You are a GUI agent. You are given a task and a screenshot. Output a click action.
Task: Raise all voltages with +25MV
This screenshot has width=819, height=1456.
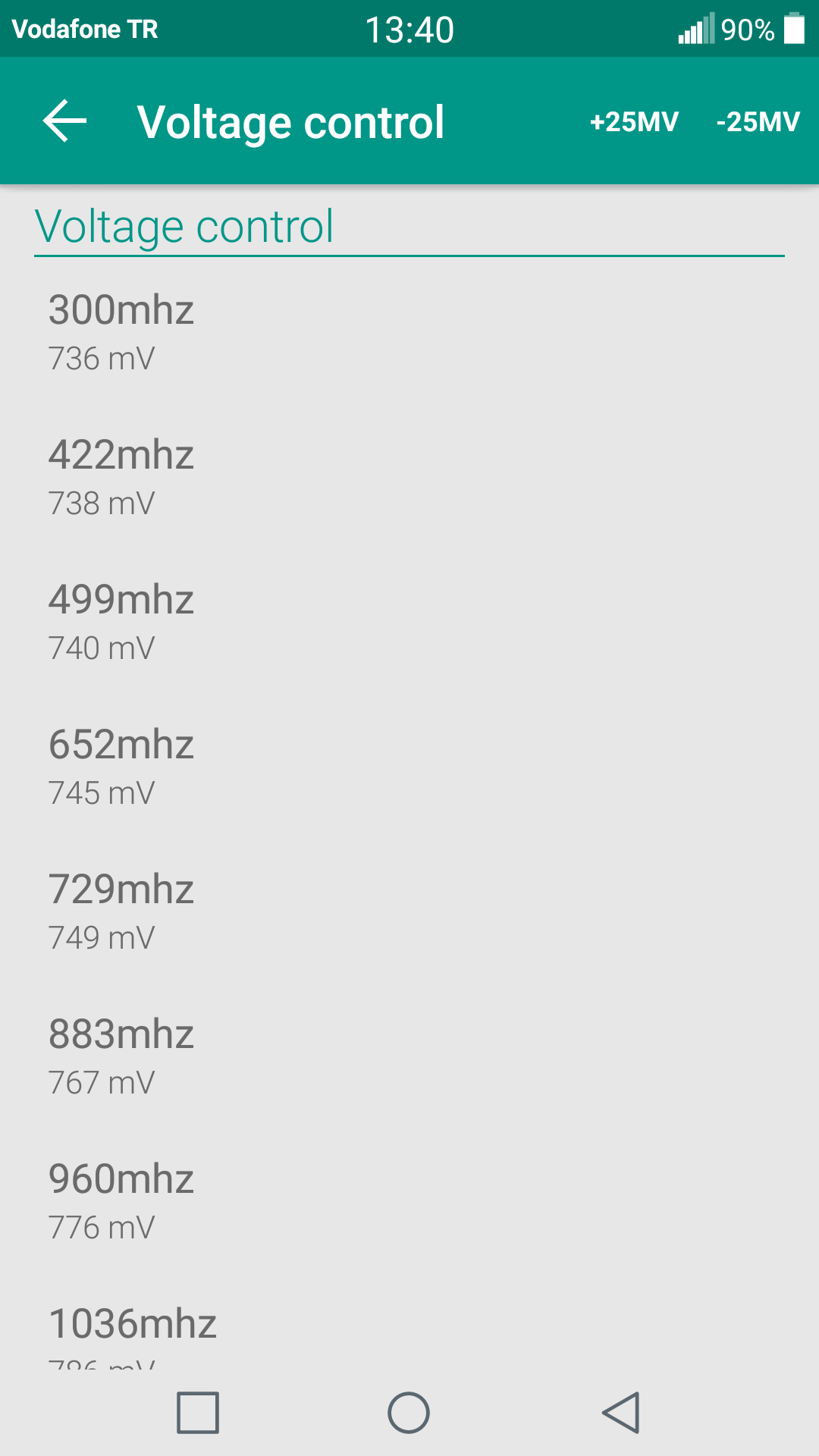click(x=634, y=121)
